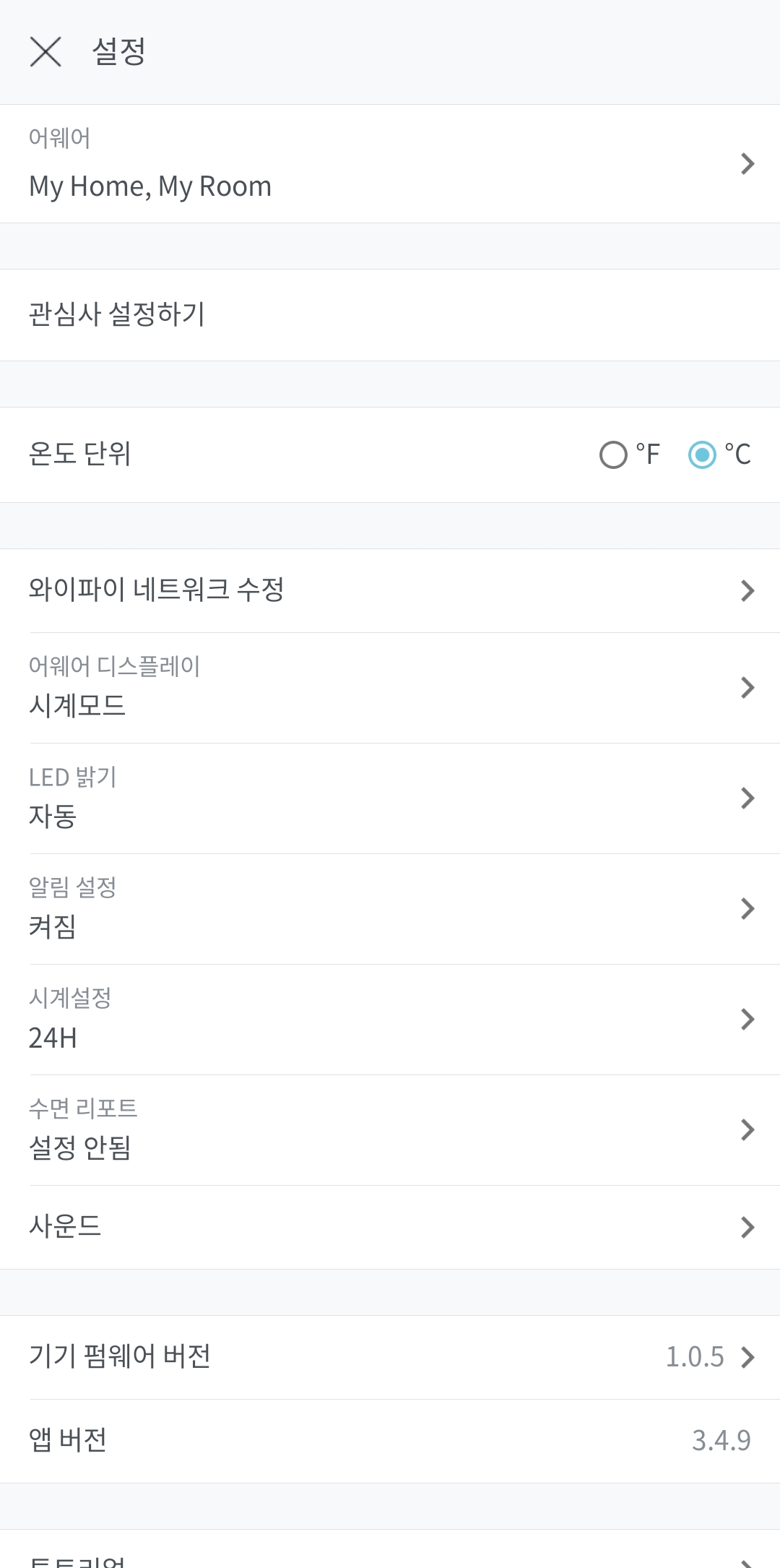Open 와이파이 네트워크 수정

pos(390,590)
